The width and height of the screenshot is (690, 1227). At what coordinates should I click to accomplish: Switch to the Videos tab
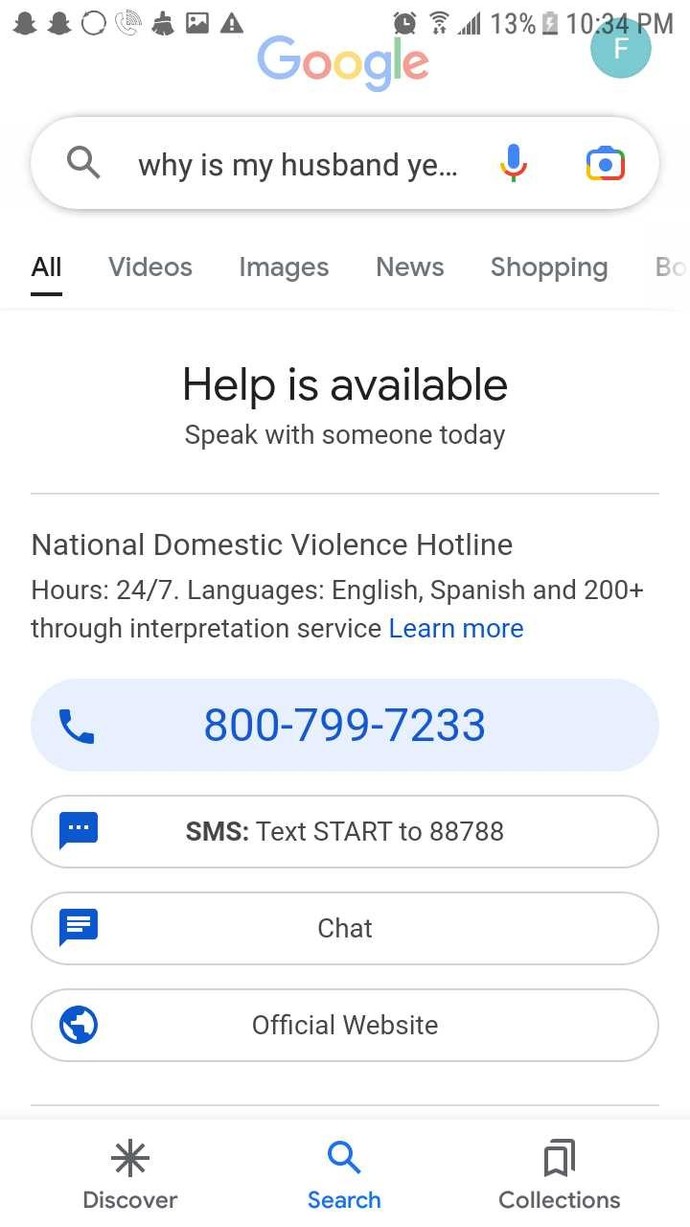click(150, 267)
